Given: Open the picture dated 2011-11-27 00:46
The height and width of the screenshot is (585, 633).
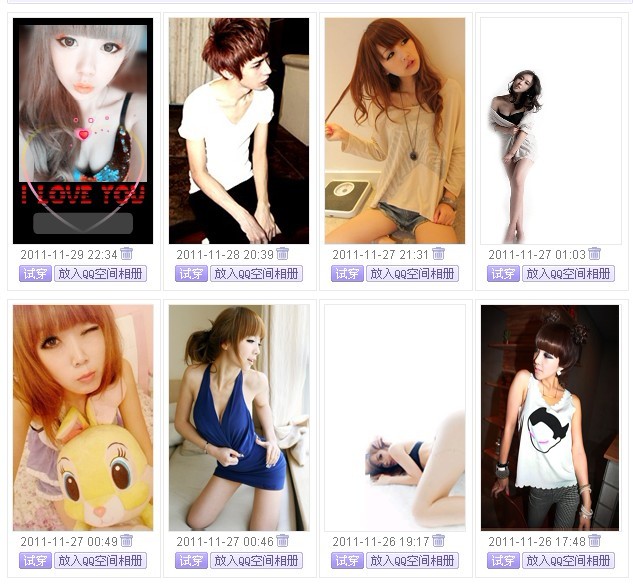Looking at the screenshot, I should 239,417.
